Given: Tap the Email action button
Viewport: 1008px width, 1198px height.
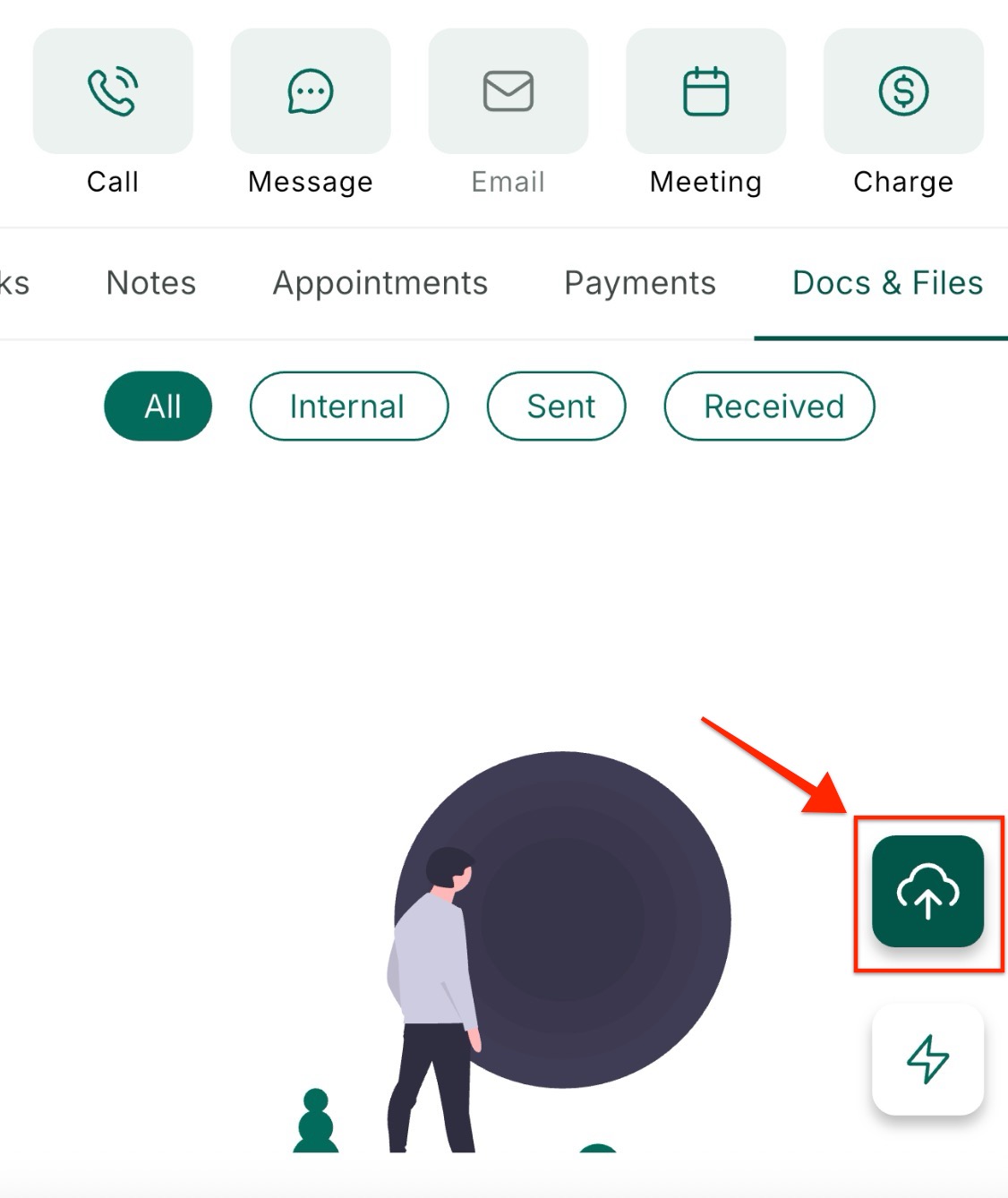Looking at the screenshot, I should [x=508, y=91].
